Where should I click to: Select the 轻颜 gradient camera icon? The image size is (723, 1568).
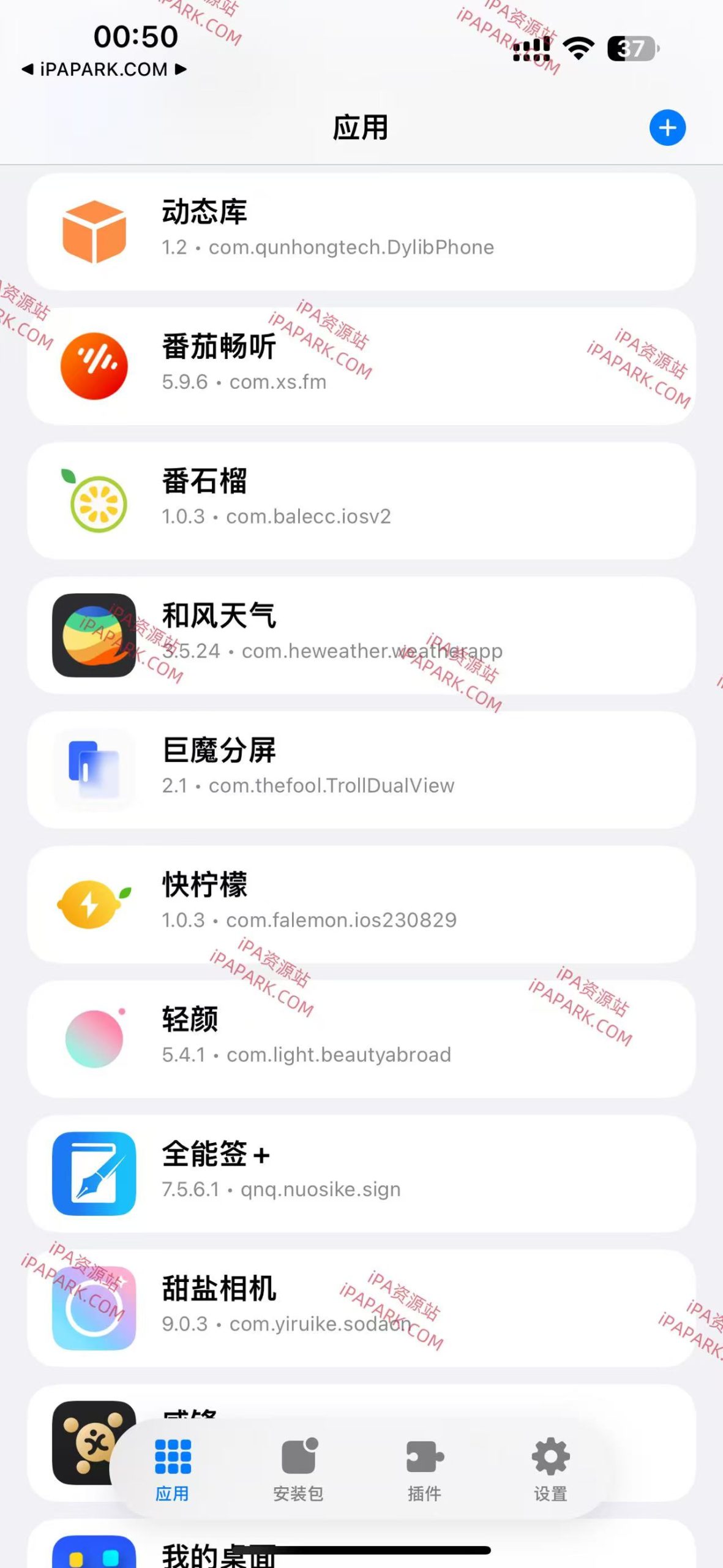tap(94, 1039)
